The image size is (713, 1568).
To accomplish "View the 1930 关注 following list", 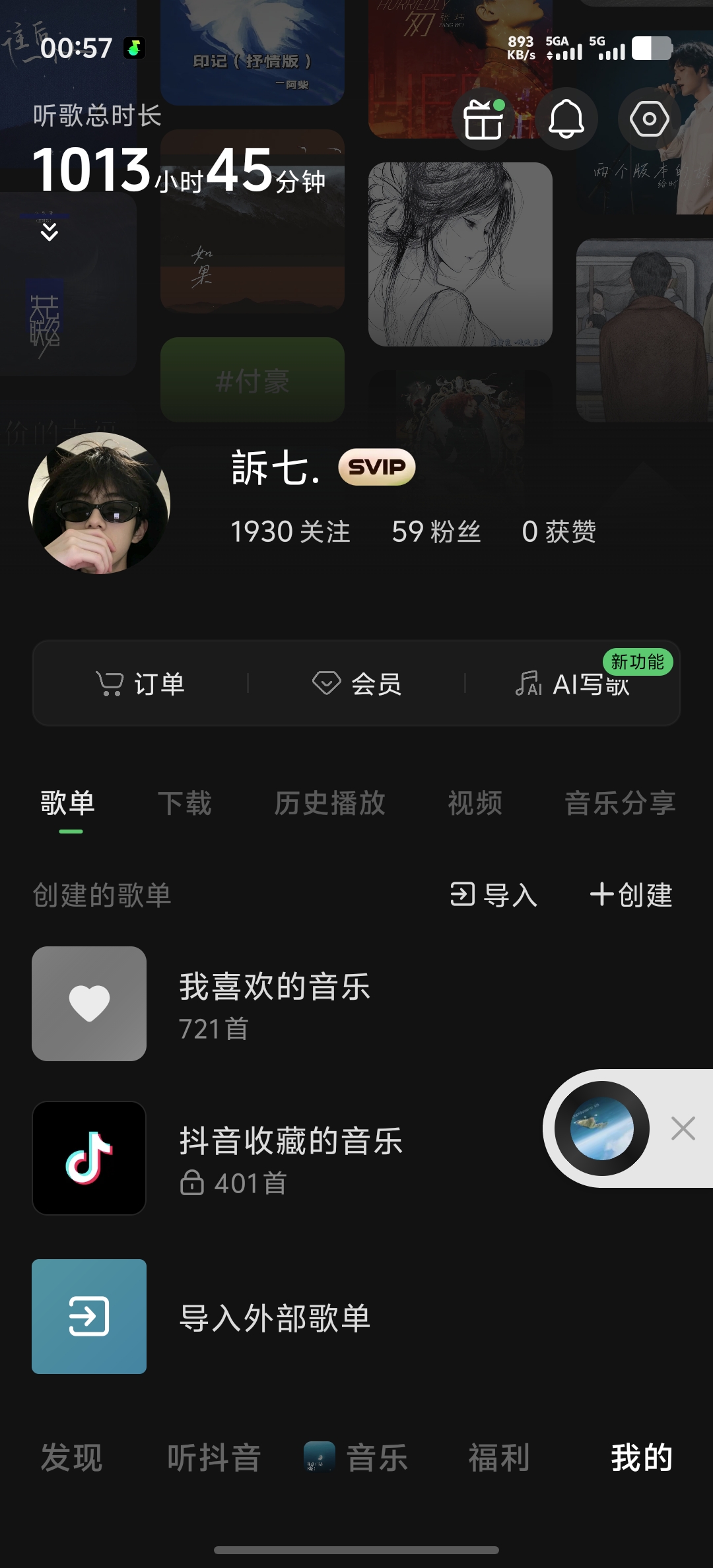I will click(290, 532).
